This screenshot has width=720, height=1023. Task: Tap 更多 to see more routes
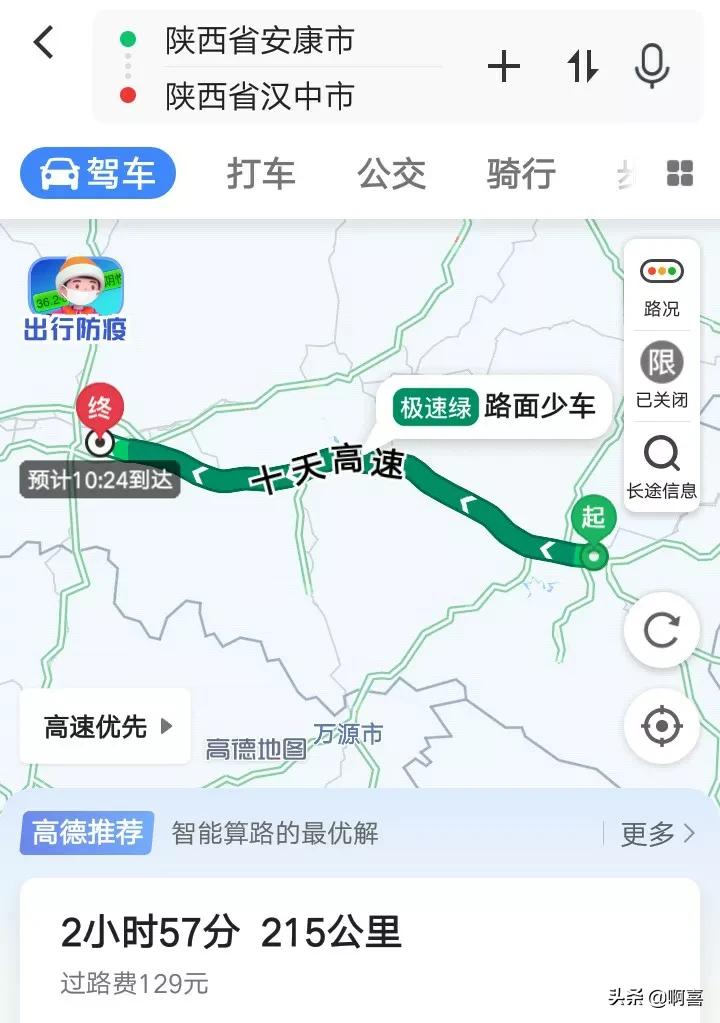[x=657, y=833]
